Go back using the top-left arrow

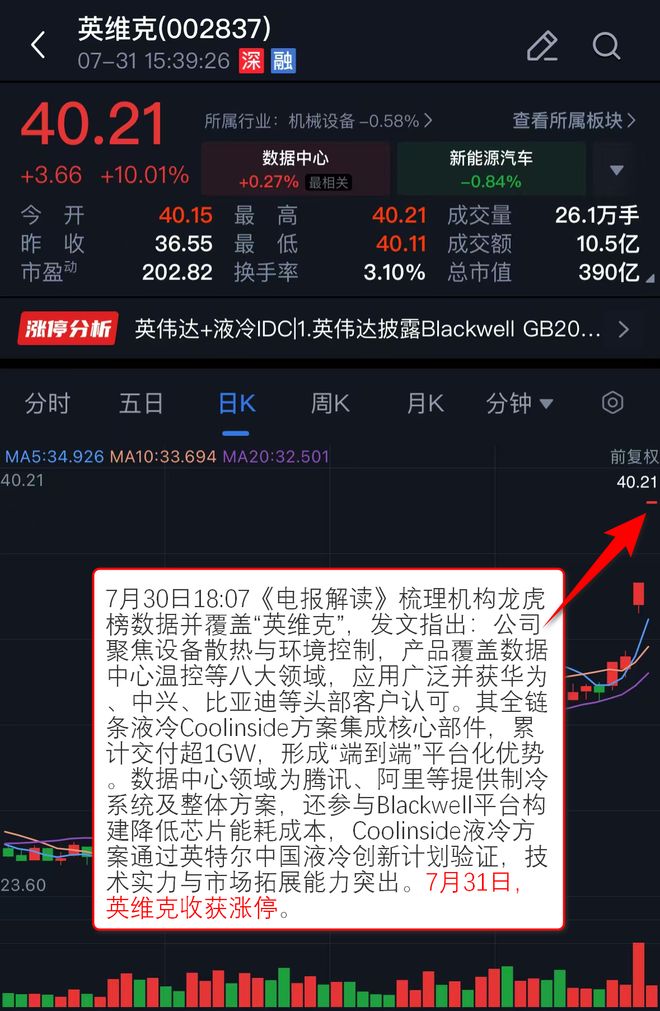(38, 45)
